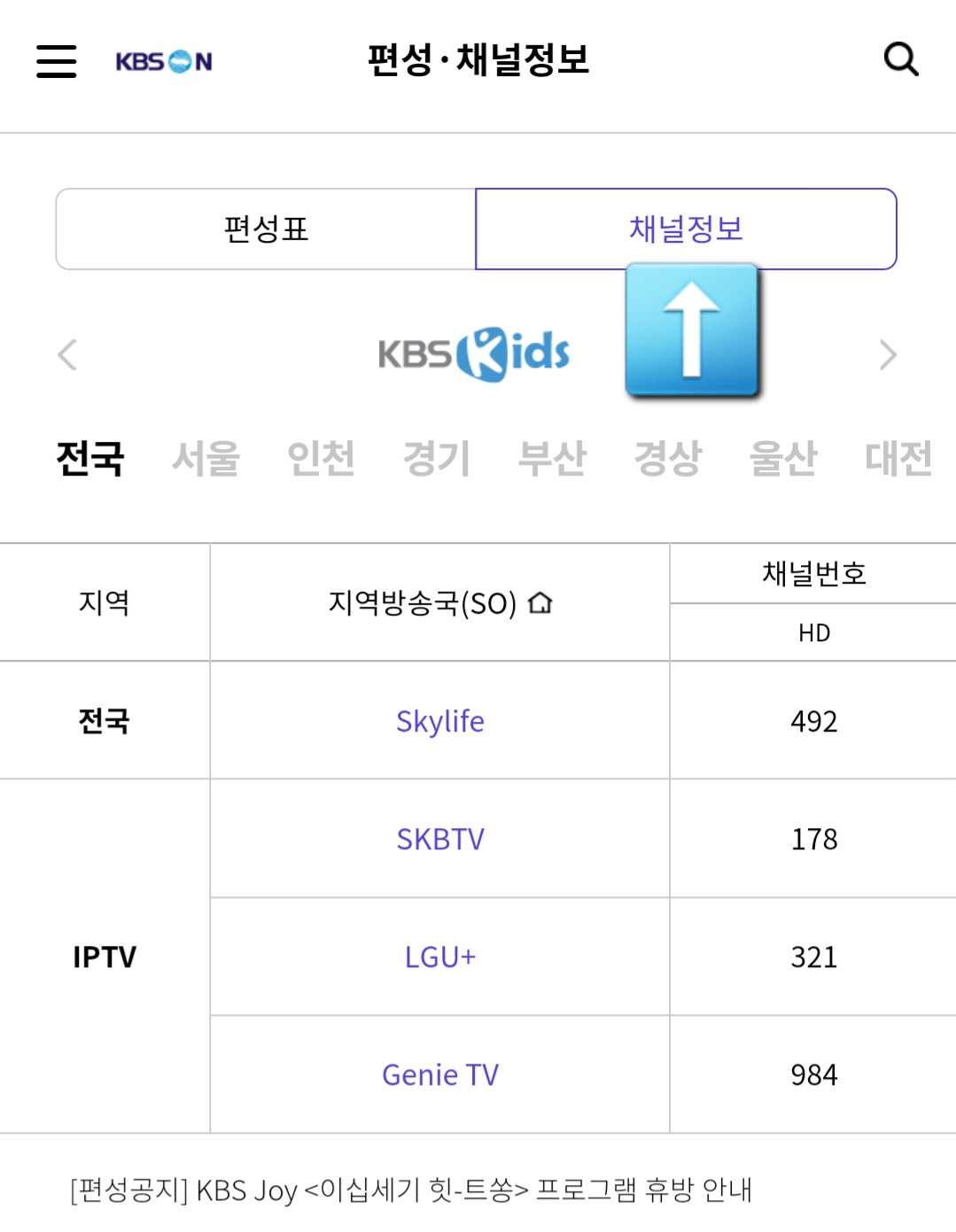Select the 부산 region filter

[553, 459]
